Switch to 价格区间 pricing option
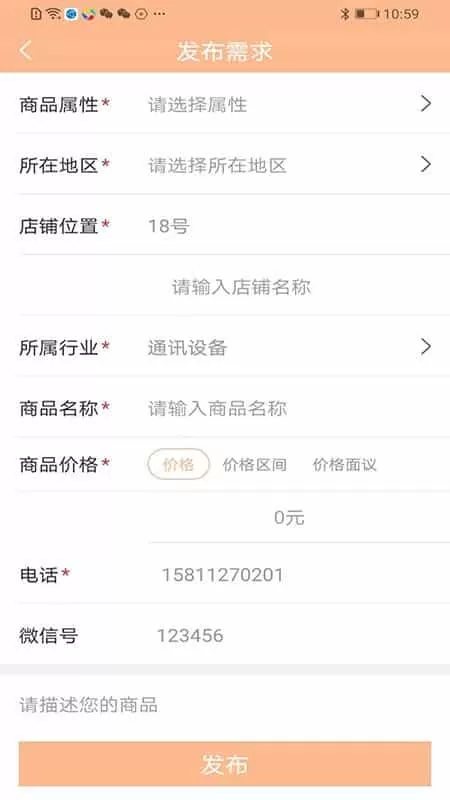The height and width of the screenshot is (800, 450). pos(255,465)
